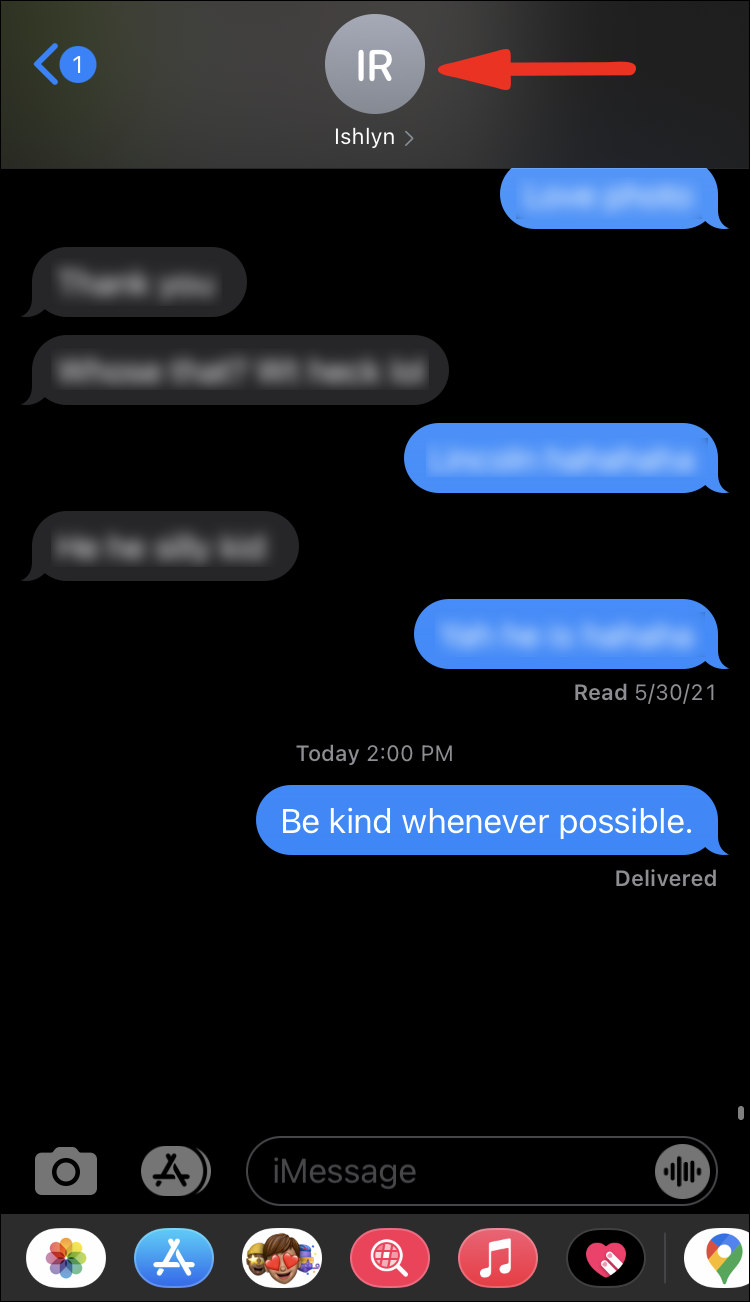750x1302 pixels.
Task: Open Ishlyn's contact avatar
Action: (374, 66)
